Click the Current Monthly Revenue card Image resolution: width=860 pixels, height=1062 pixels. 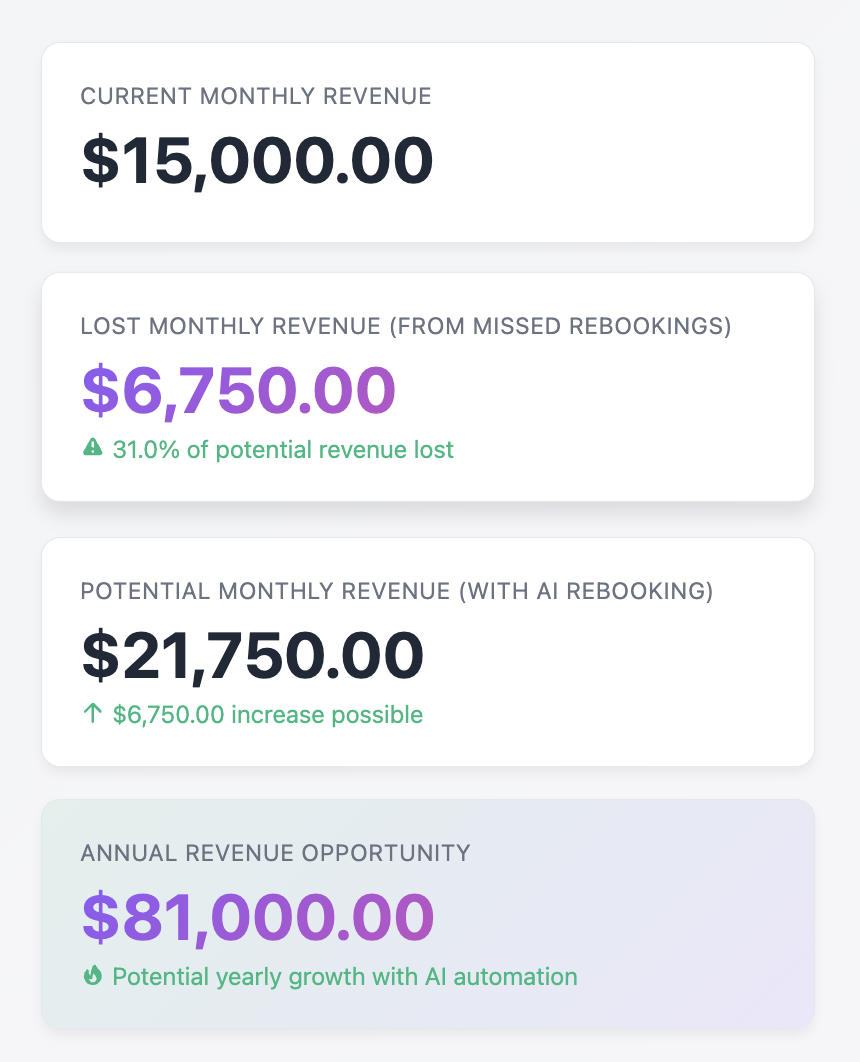pos(428,141)
